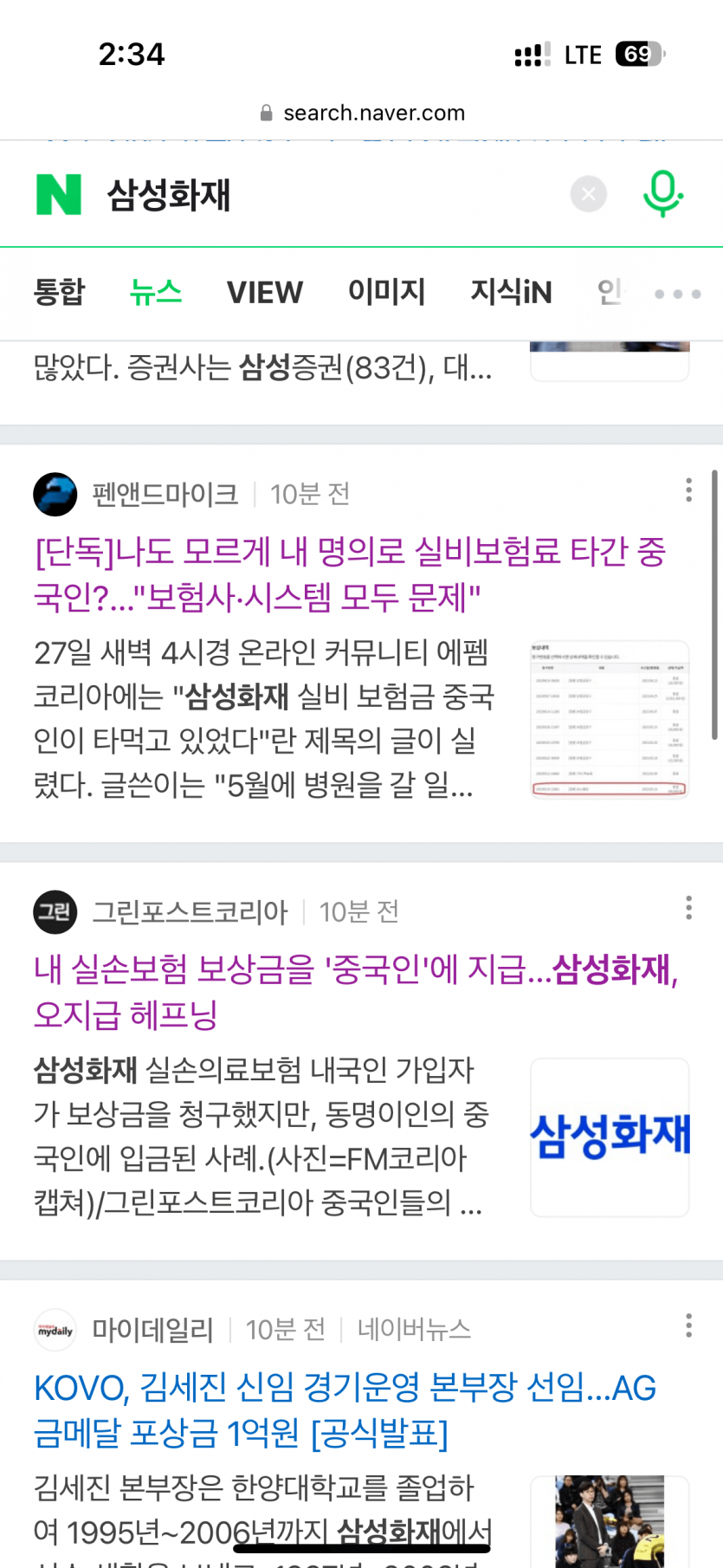Start voice search with the microphone

click(662, 194)
